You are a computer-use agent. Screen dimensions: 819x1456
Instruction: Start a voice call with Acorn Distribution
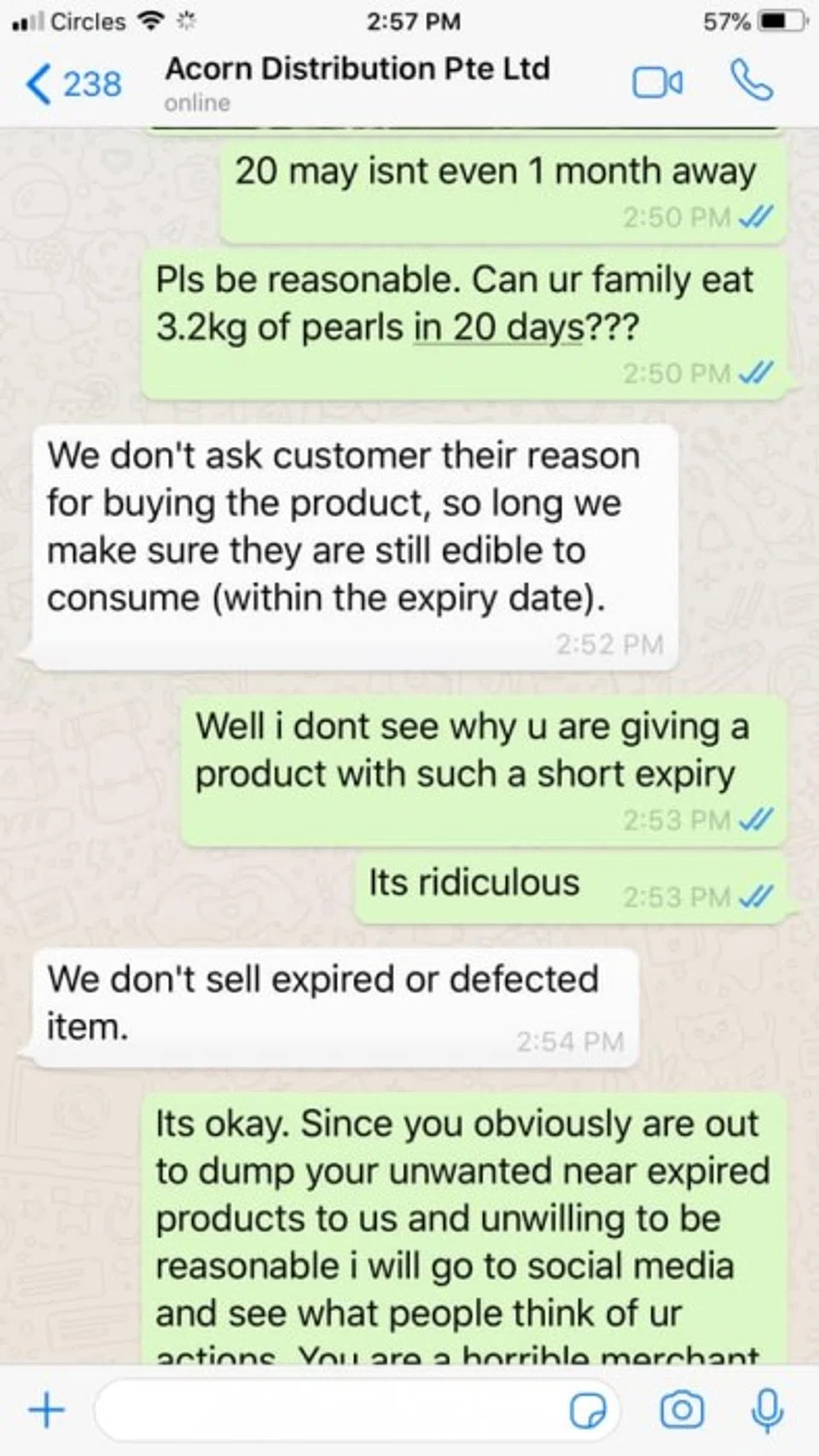[752, 82]
